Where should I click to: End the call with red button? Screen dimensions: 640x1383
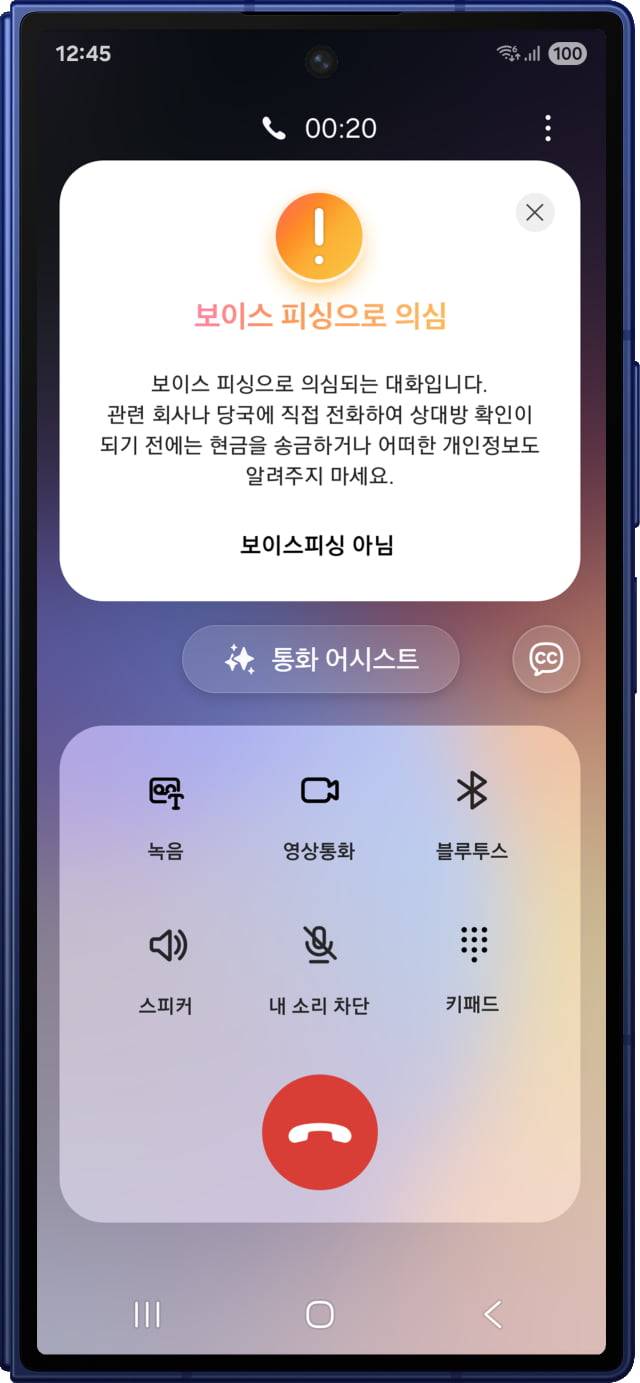(320, 1132)
